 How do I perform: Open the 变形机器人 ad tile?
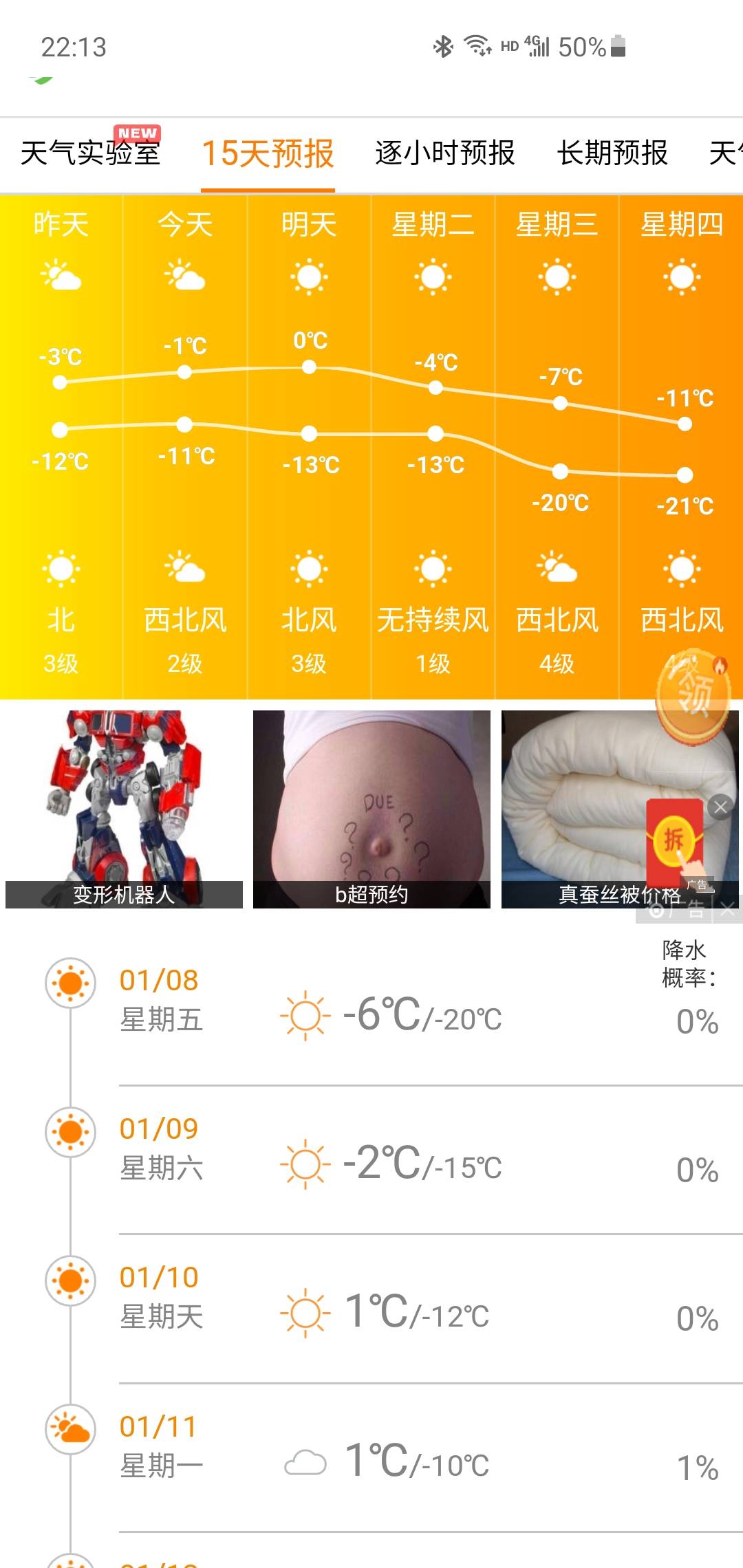pyautogui.click(x=124, y=809)
